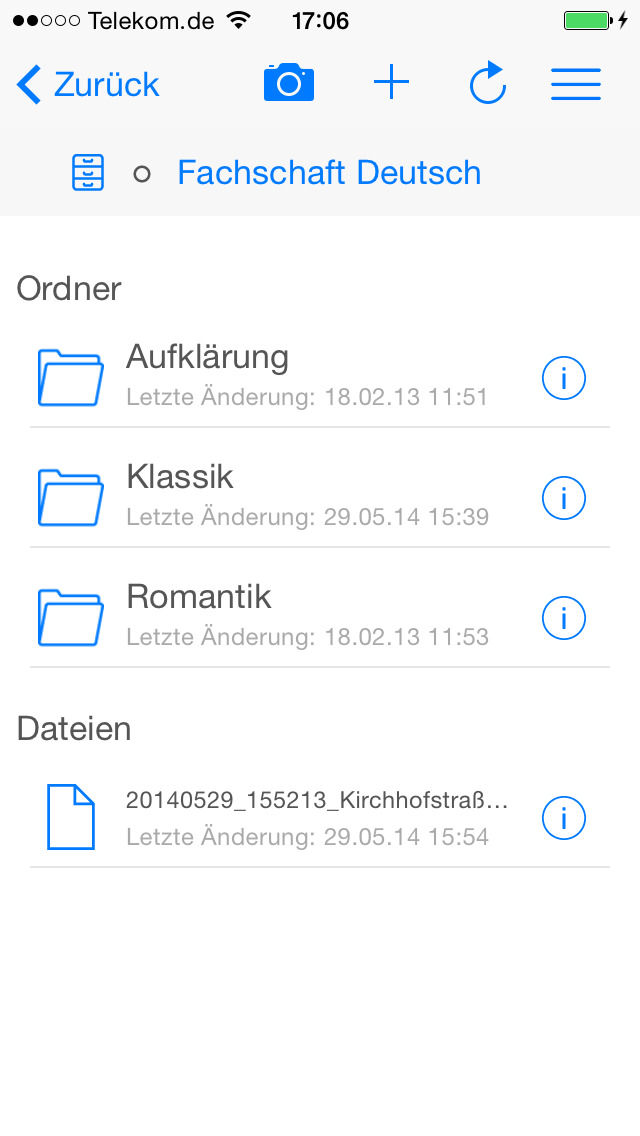Show info for the 20140529 file
The width and height of the screenshot is (640, 1136).
(563, 818)
